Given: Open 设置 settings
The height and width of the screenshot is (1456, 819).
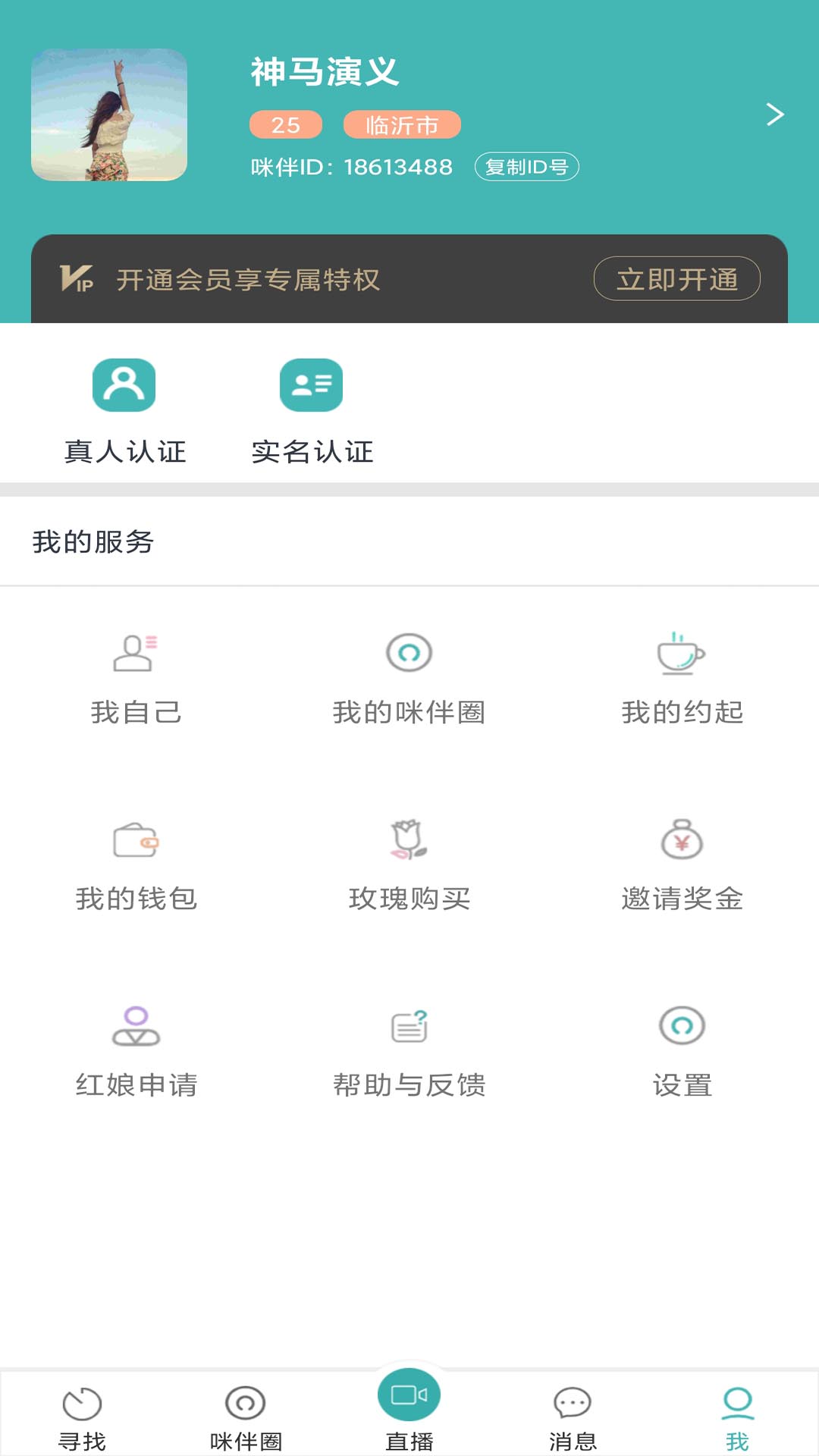Looking at the screenshot, I should (x=682, y=1051).
